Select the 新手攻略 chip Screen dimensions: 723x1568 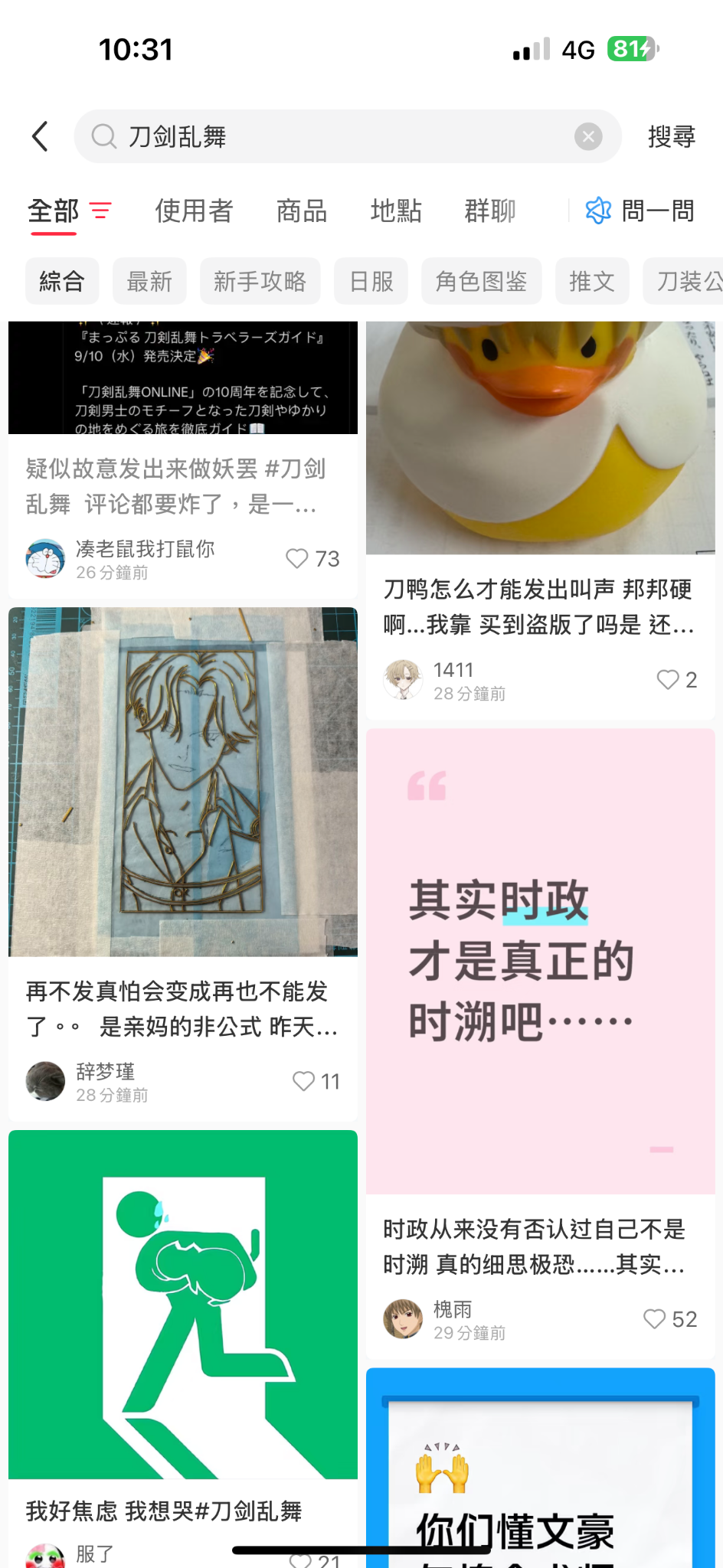pos(260,282)
